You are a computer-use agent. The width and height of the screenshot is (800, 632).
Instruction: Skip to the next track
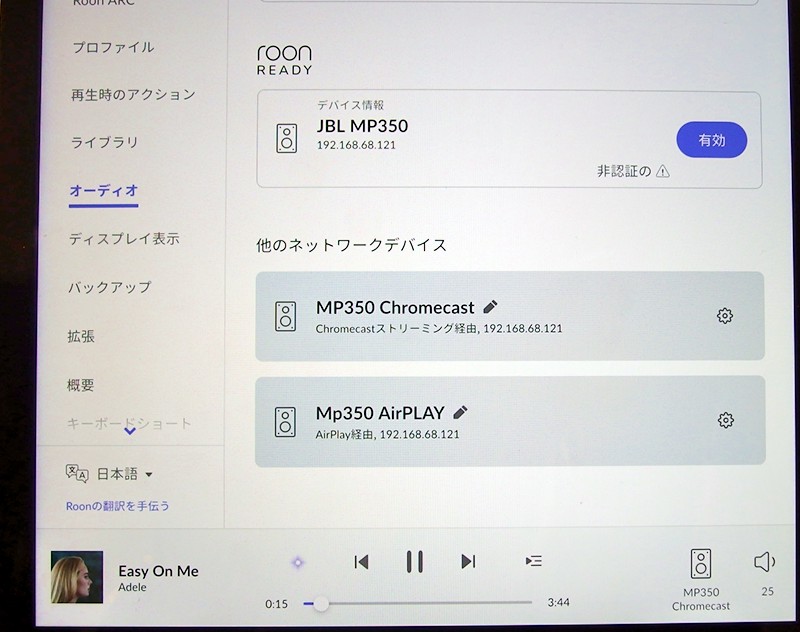467,562
